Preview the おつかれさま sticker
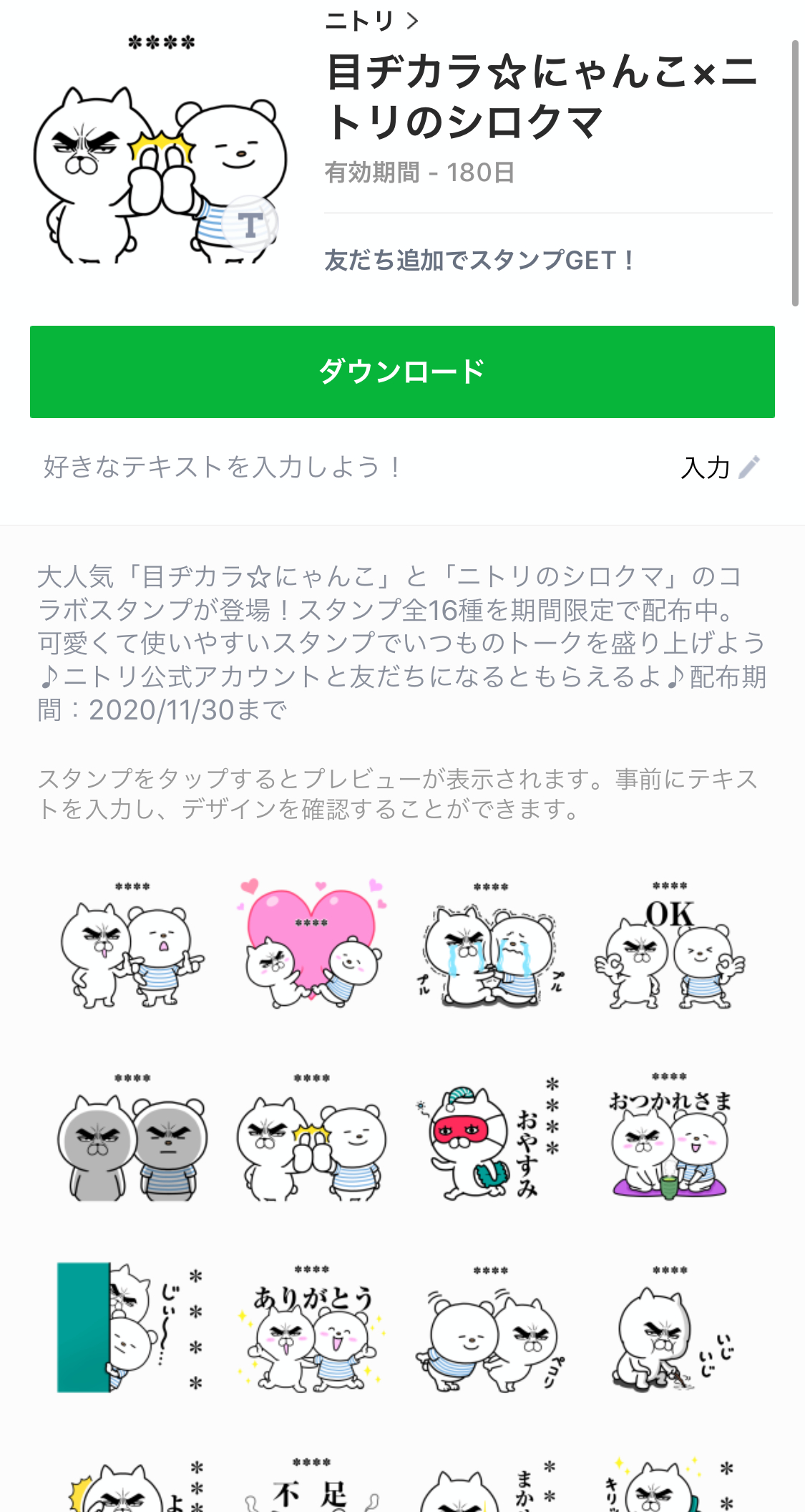805x1512 pixels. point(669,1138)
